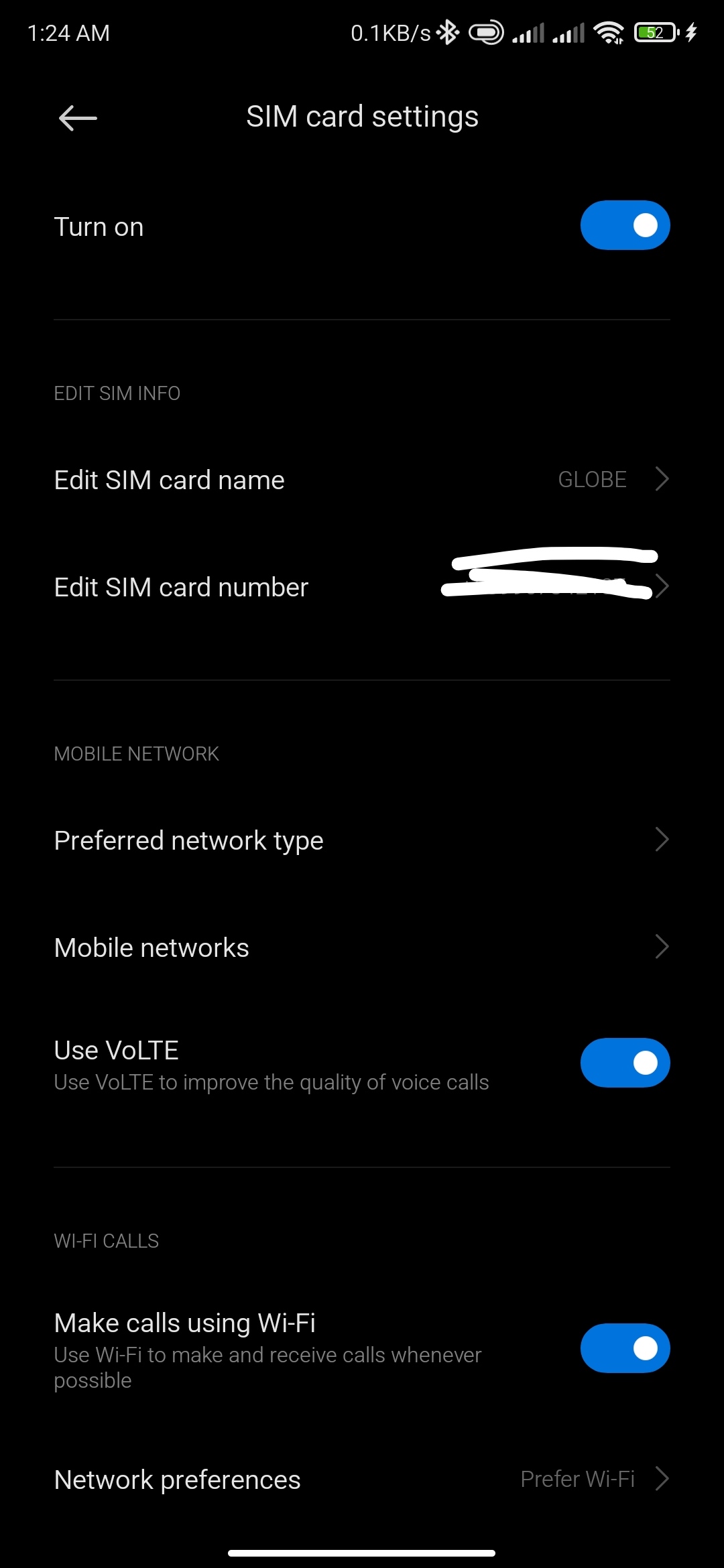Go back from SIM card settings
Viewport: 724px width, 1568px height.
tap(78, 119)
